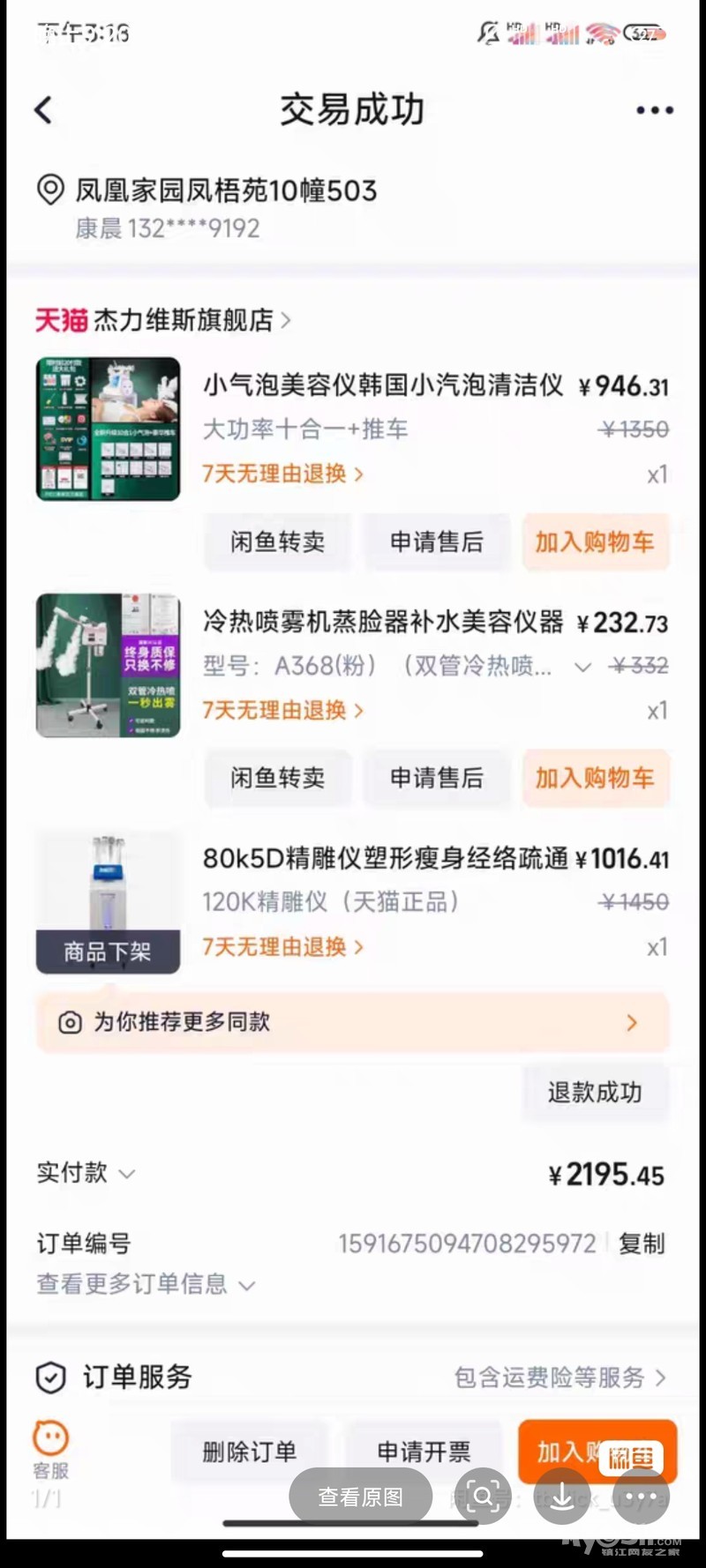This screenshot has height=1568, width=706.
Task: Apply for after-sales on 小气泡美容仪
Action: click(x=437, y=541)
